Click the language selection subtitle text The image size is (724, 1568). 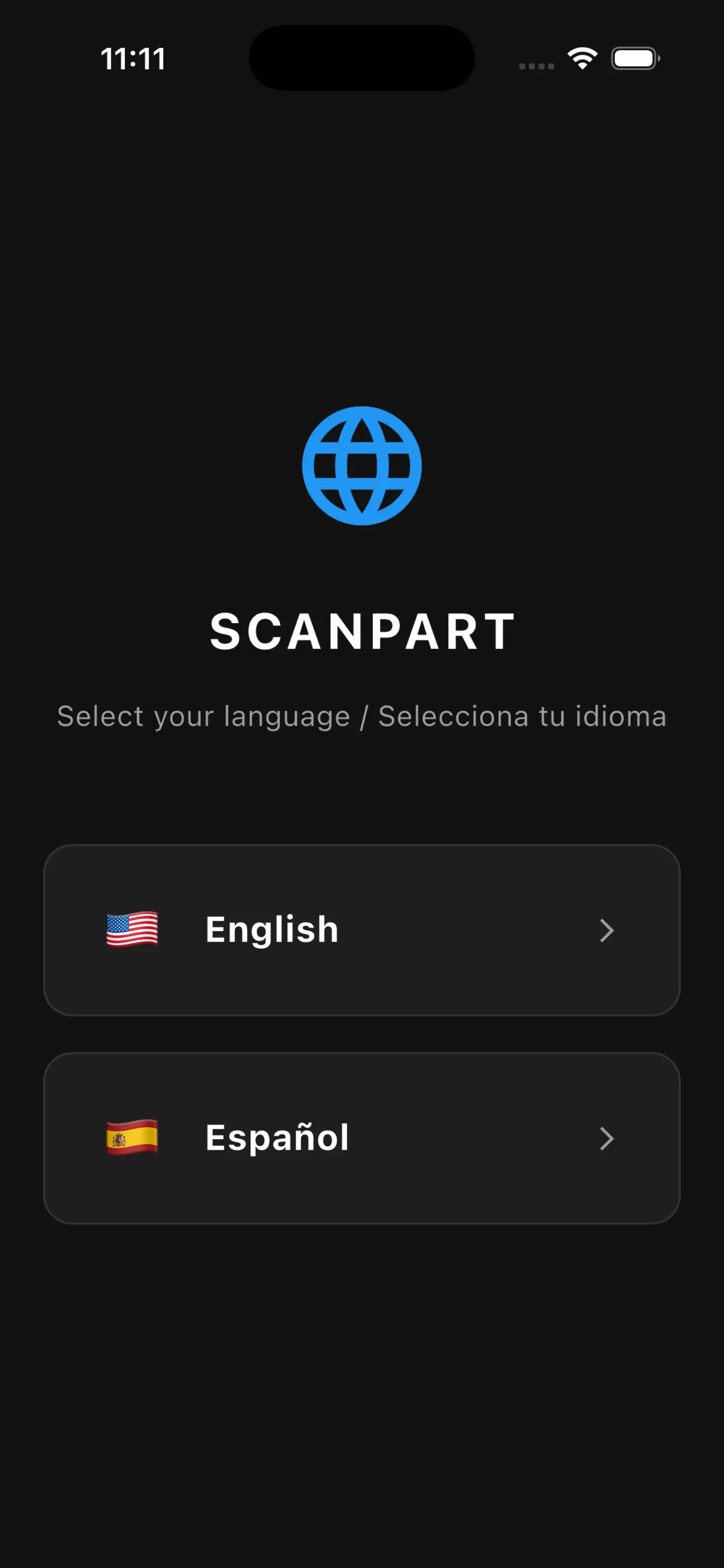click(x=361, y=716)
